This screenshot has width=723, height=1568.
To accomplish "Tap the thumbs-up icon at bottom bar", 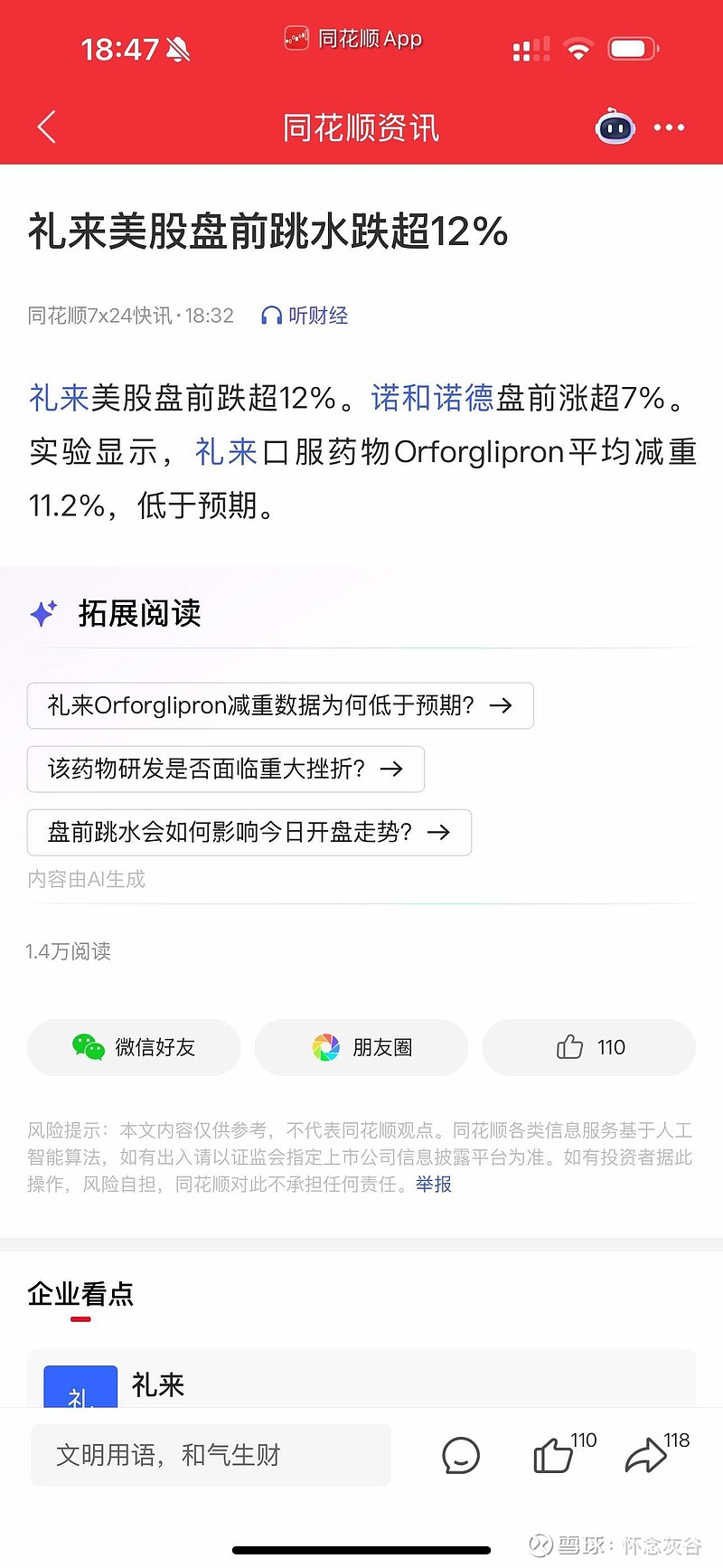I will tap(553, 1457).
